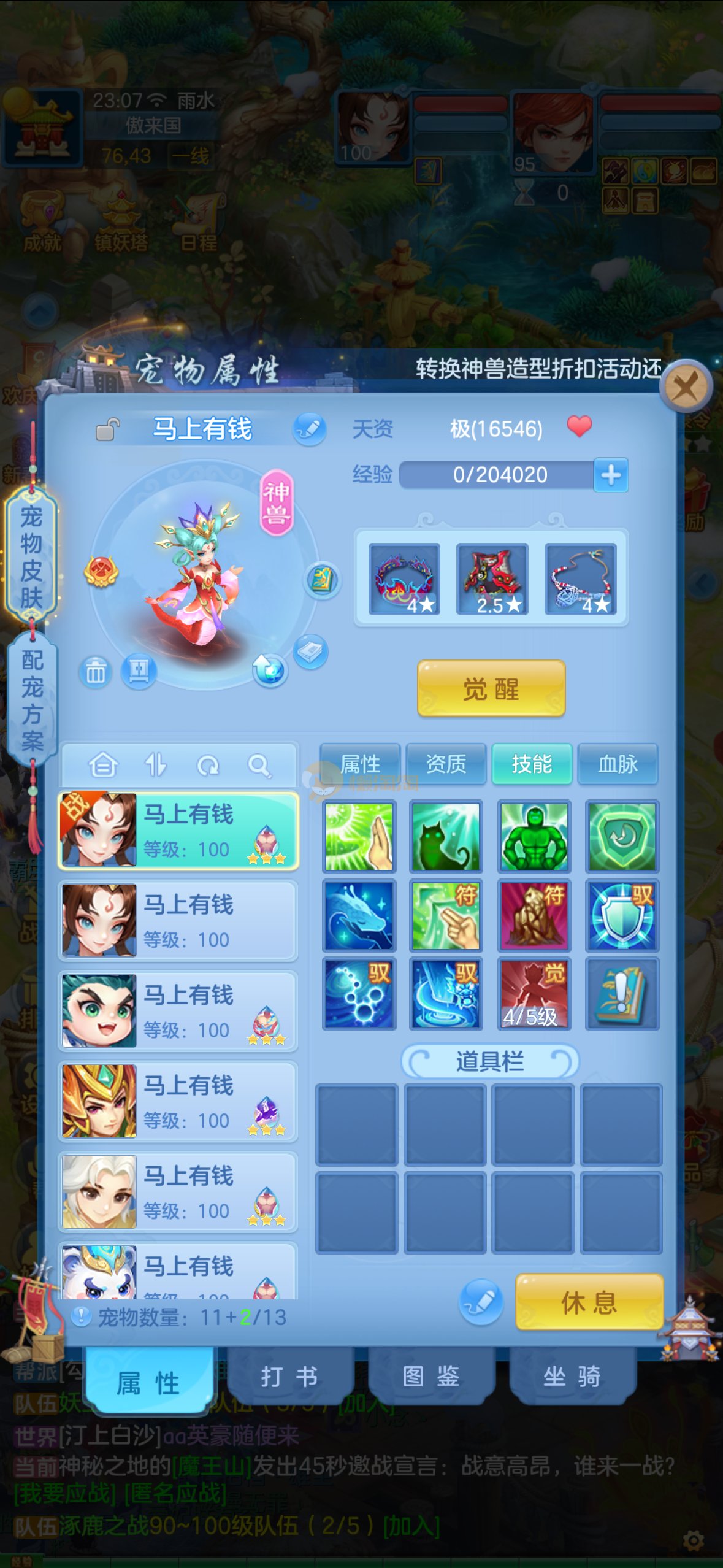This screenshot has height=1568, width=723.
Task: Tap the search icon above the pet list
Action: tap(259, 766)
